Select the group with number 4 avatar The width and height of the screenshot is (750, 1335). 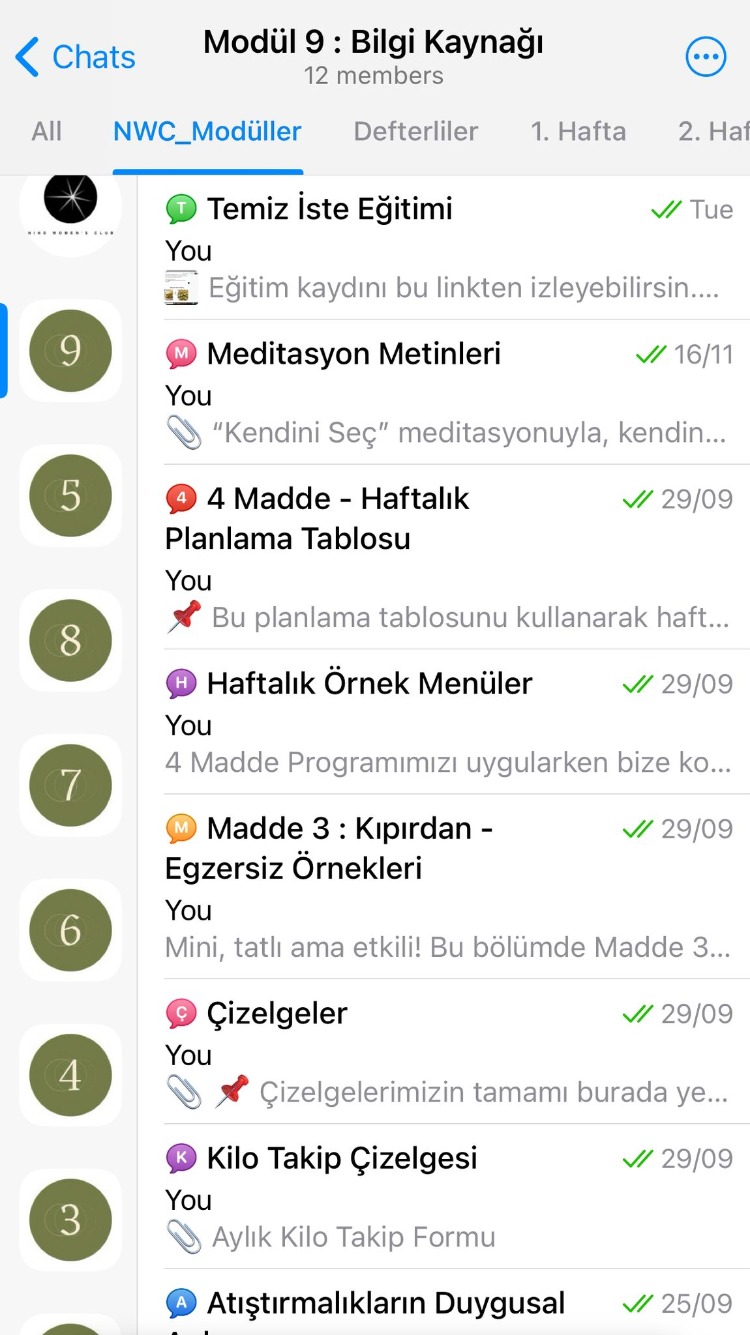pyautogui.click(x=70, y=1075)
